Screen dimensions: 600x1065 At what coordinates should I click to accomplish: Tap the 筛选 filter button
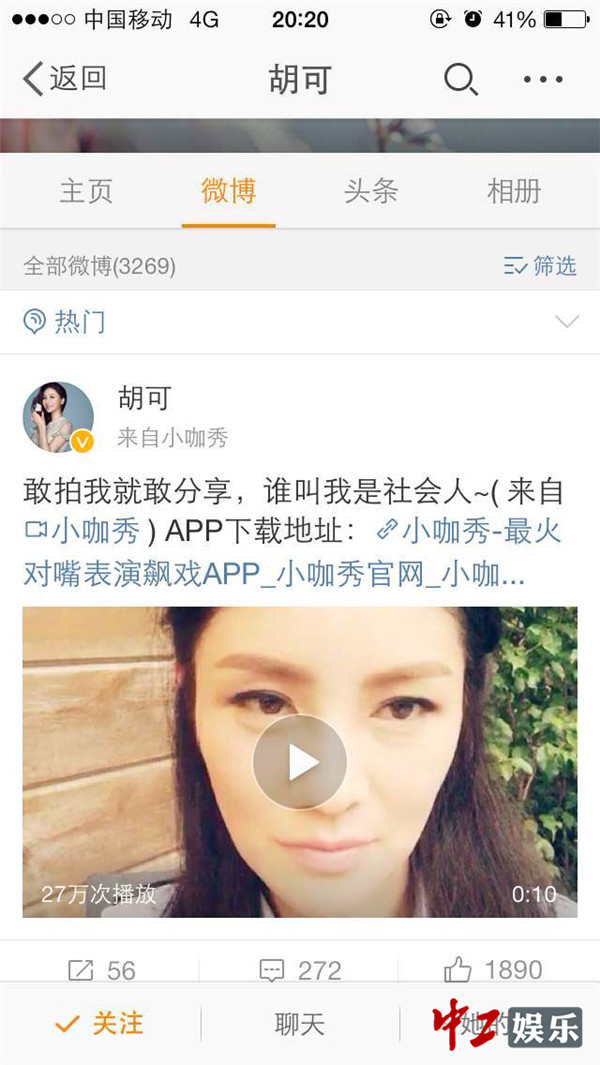point(541,265)
